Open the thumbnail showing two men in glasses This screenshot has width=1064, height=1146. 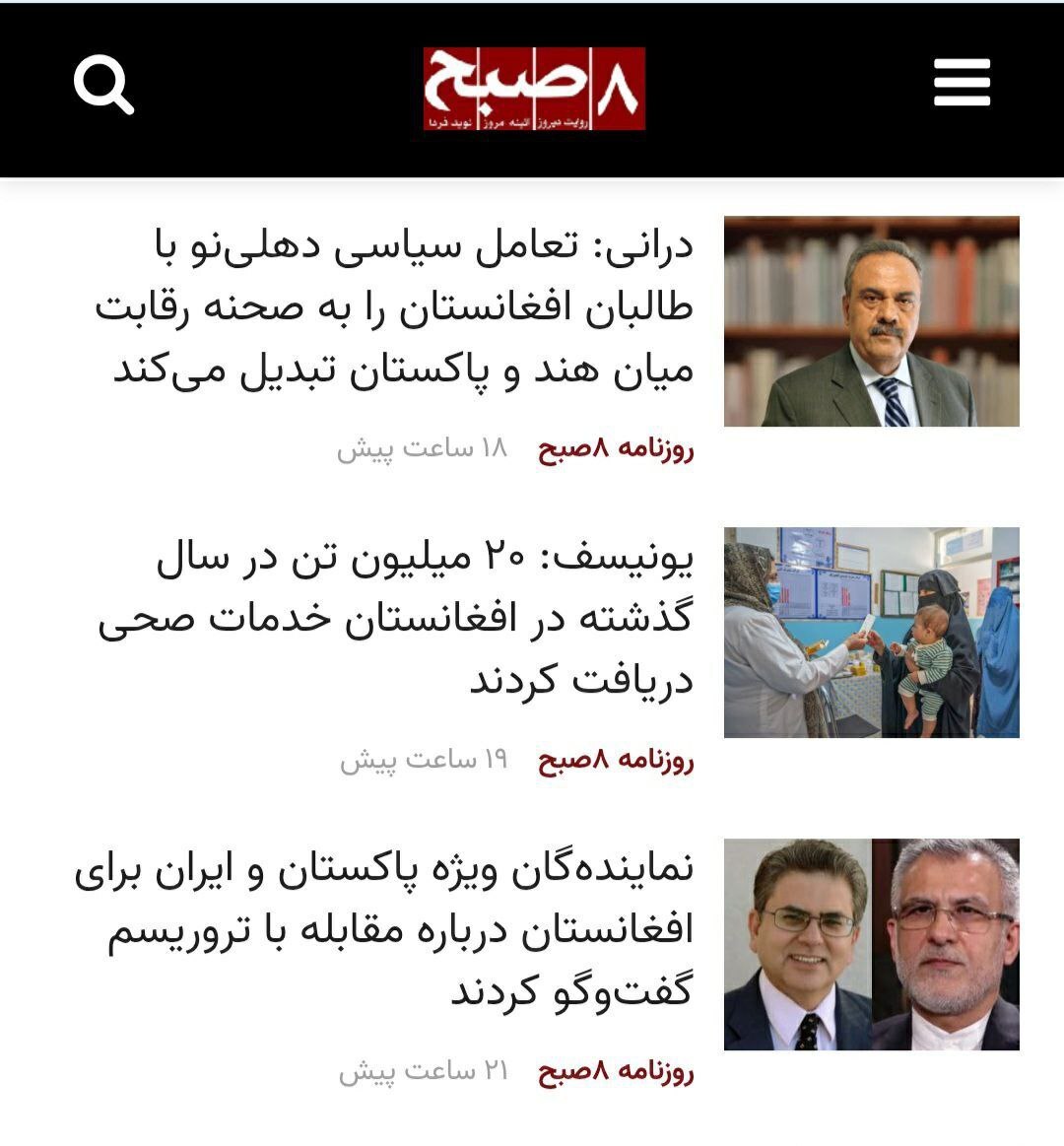pos(871,944)
